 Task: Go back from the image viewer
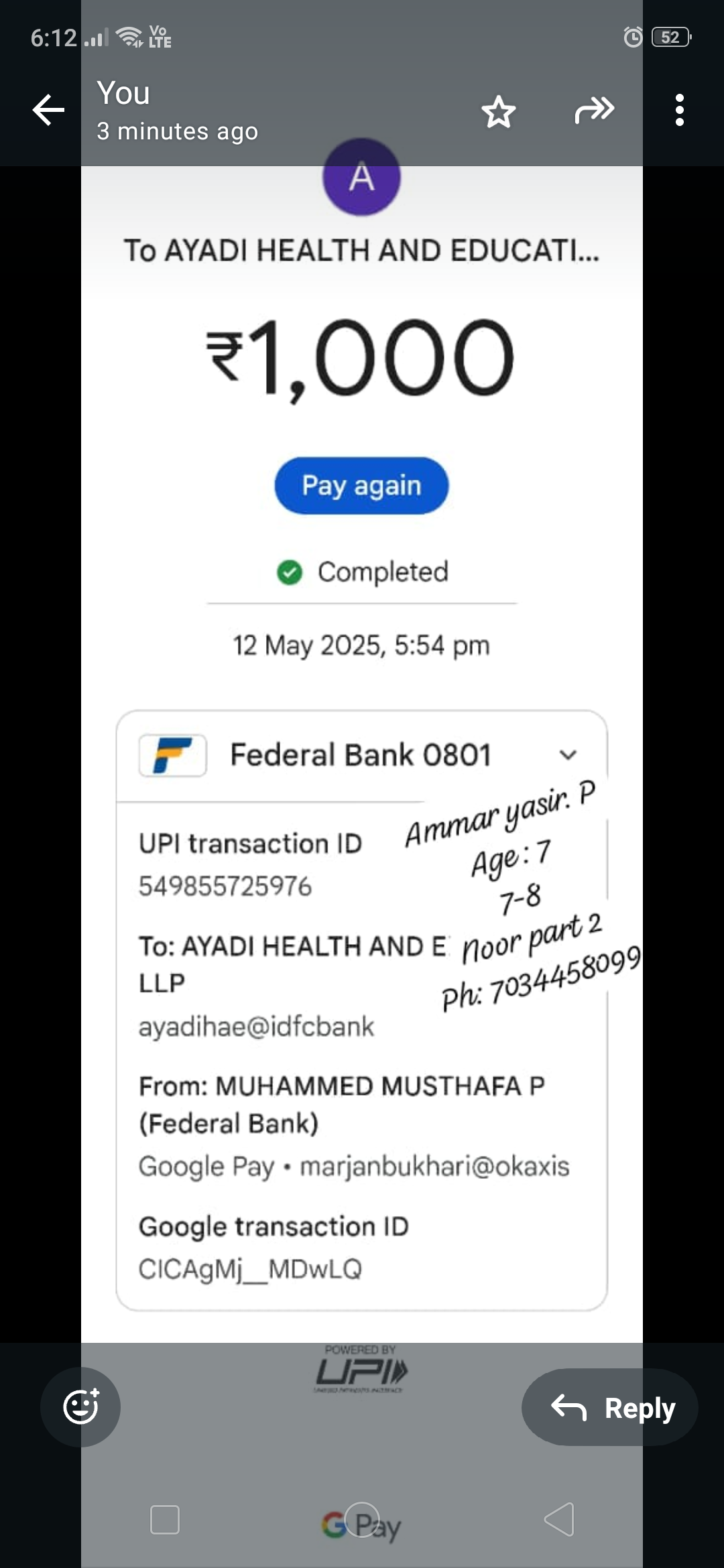click(x=48, y=111)
